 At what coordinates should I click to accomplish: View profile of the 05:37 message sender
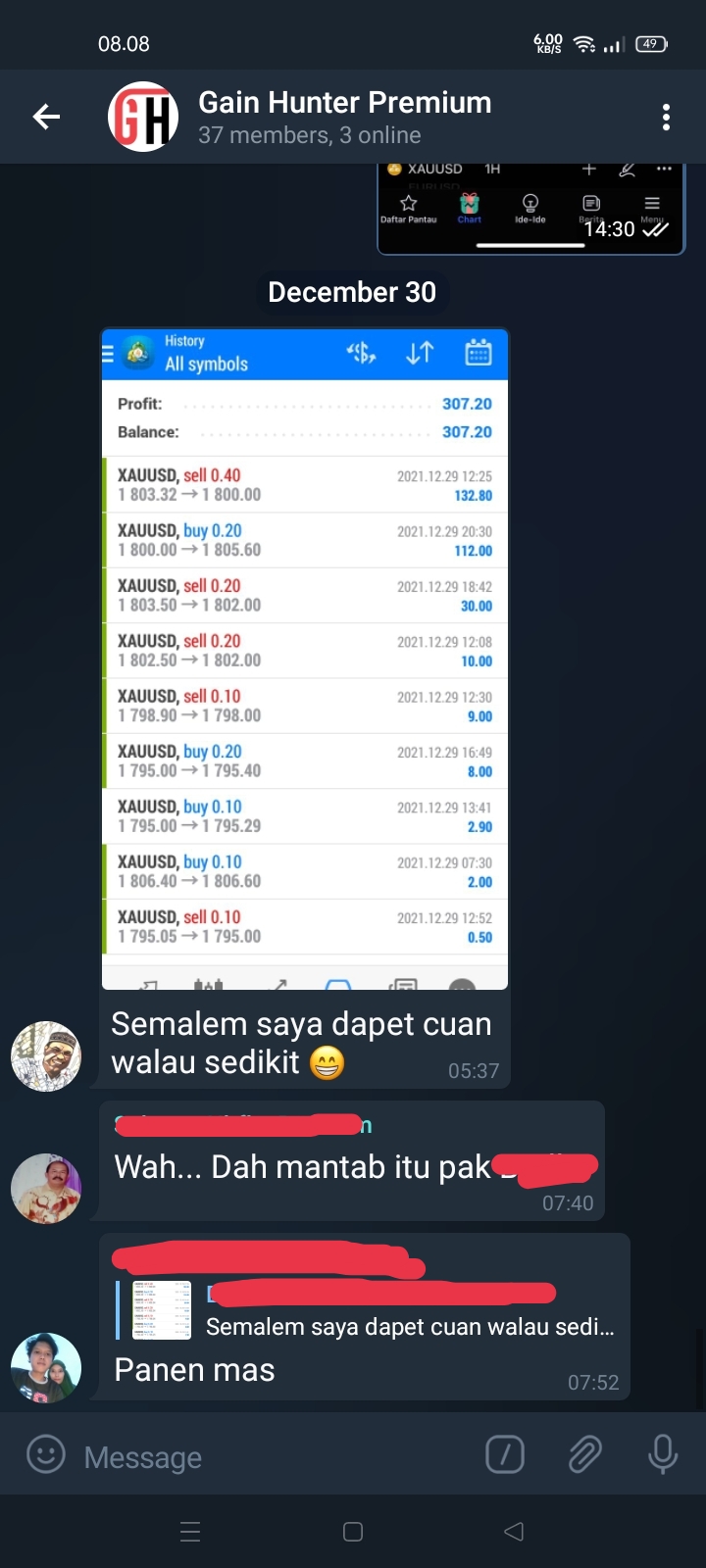pyautogui.click(x=46, y=1056)
